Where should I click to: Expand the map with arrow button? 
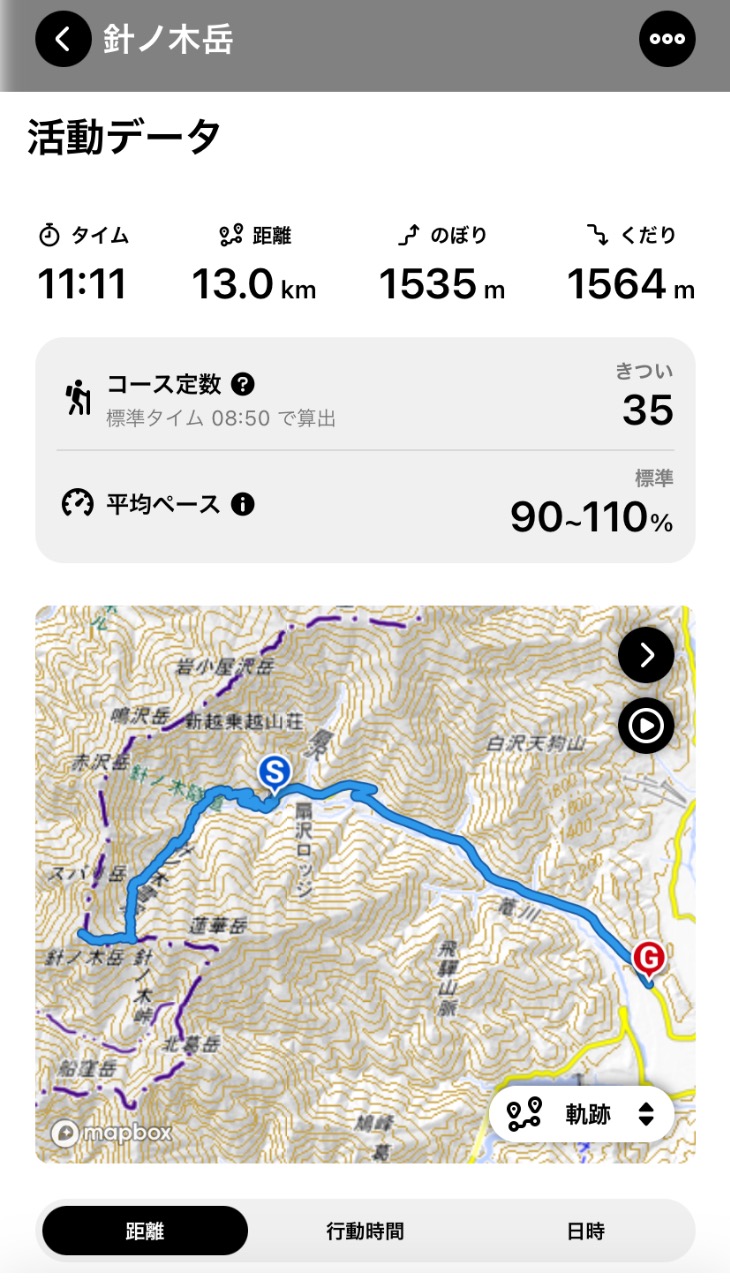pos(646,655)
